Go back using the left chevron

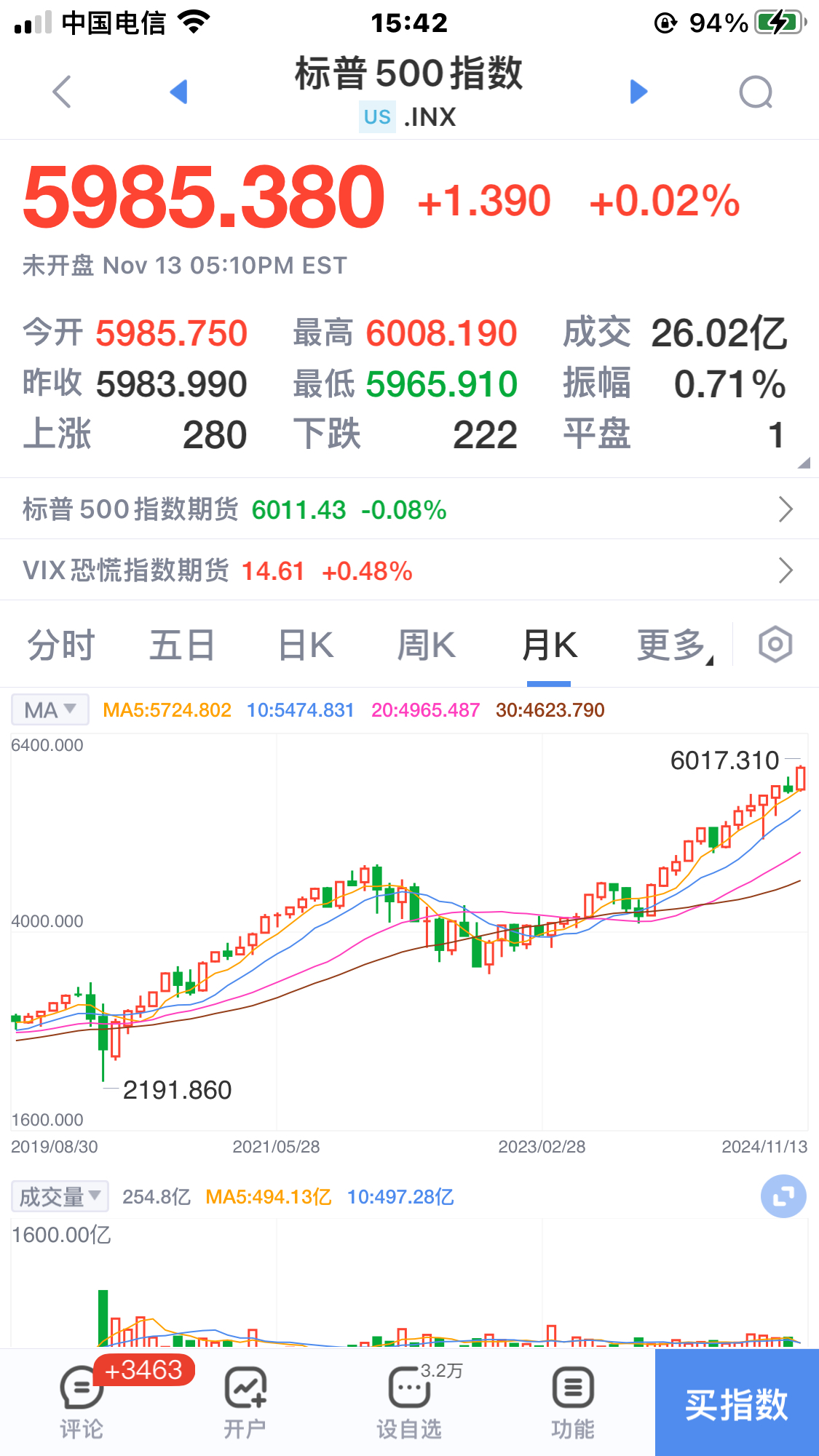(x=63, y=92)
